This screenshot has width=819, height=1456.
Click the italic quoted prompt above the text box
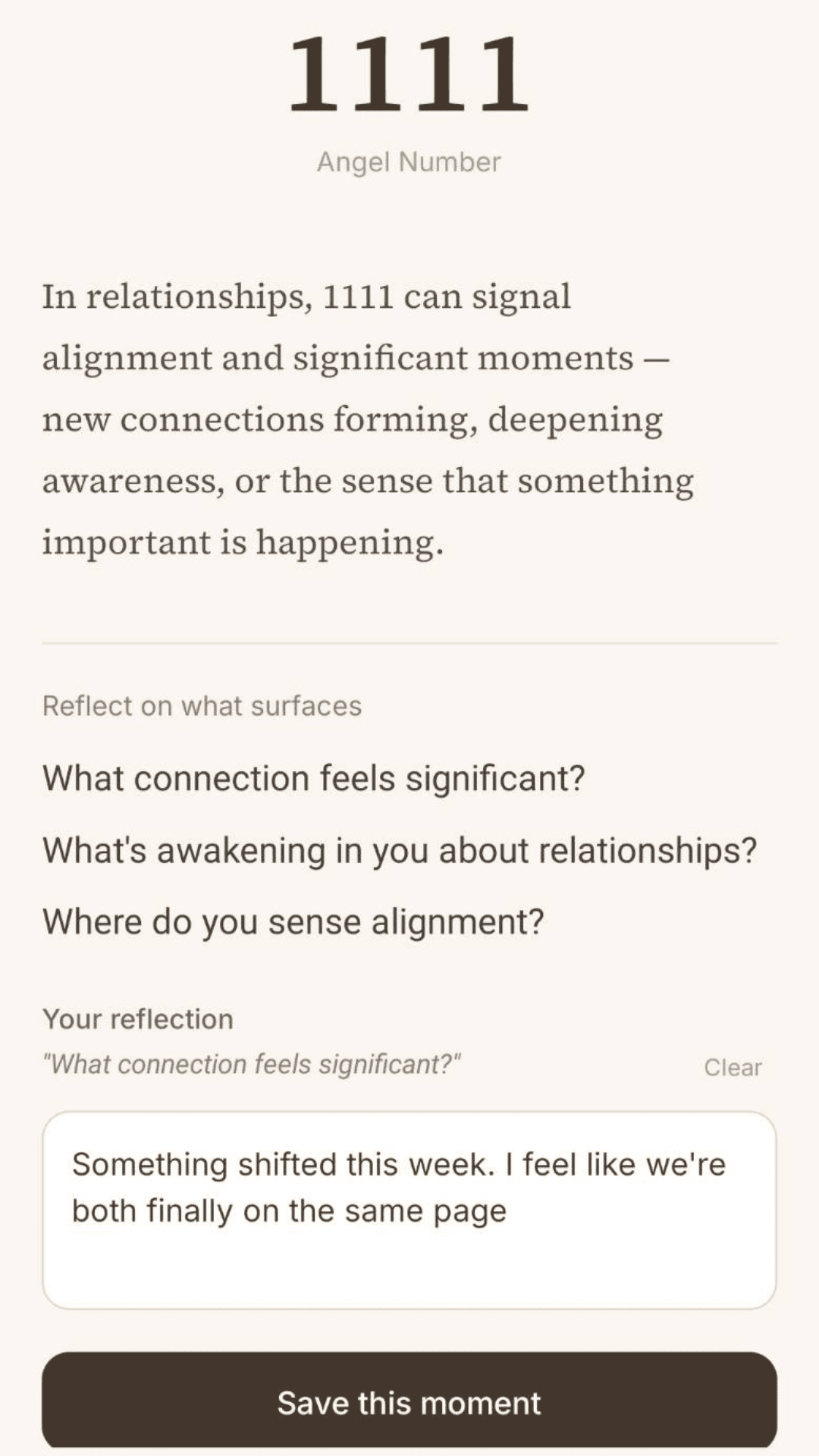(x=253, y=1064)
